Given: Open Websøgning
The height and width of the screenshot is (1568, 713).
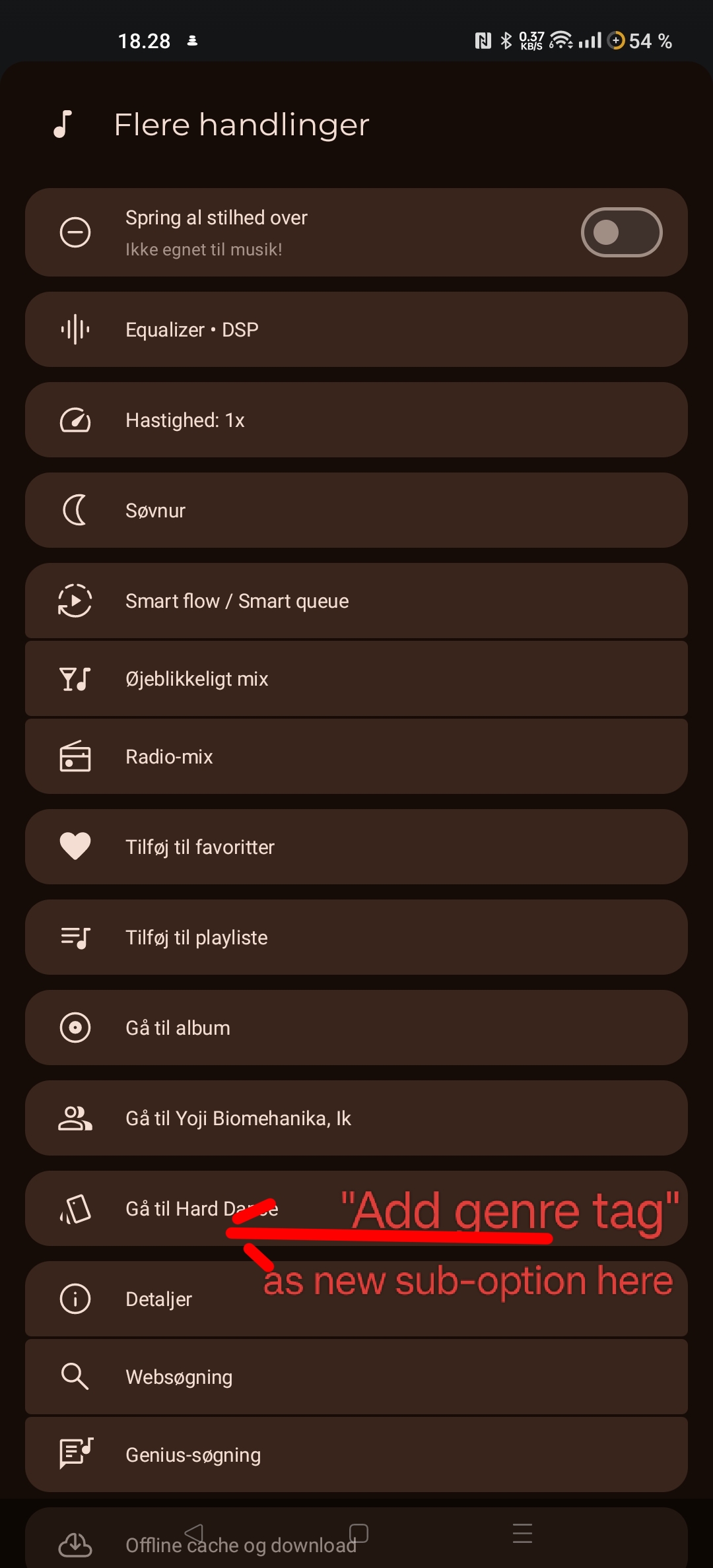Looking at the screenshot, I should [356, 1377].
